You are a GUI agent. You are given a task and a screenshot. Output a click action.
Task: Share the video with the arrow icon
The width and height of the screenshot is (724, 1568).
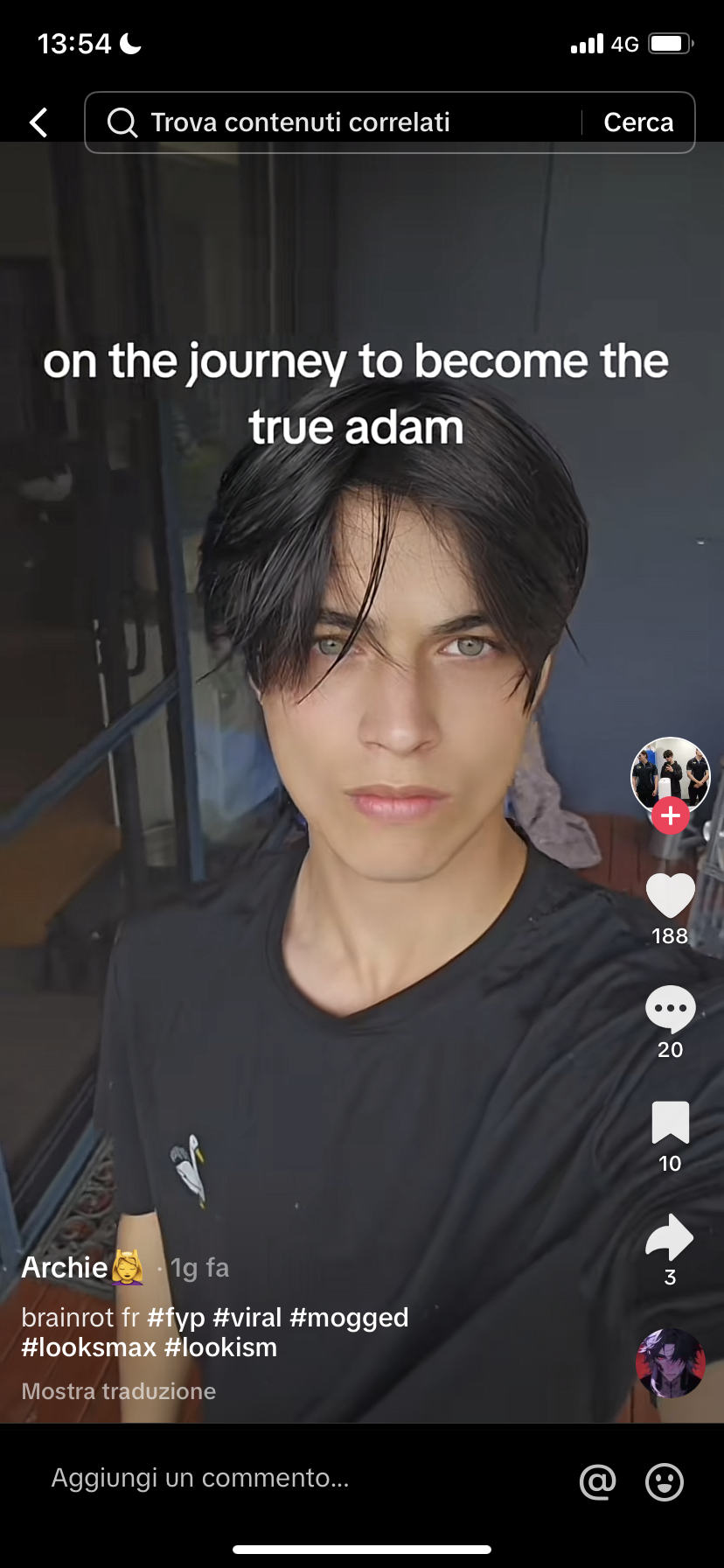tap(670, 1236)
